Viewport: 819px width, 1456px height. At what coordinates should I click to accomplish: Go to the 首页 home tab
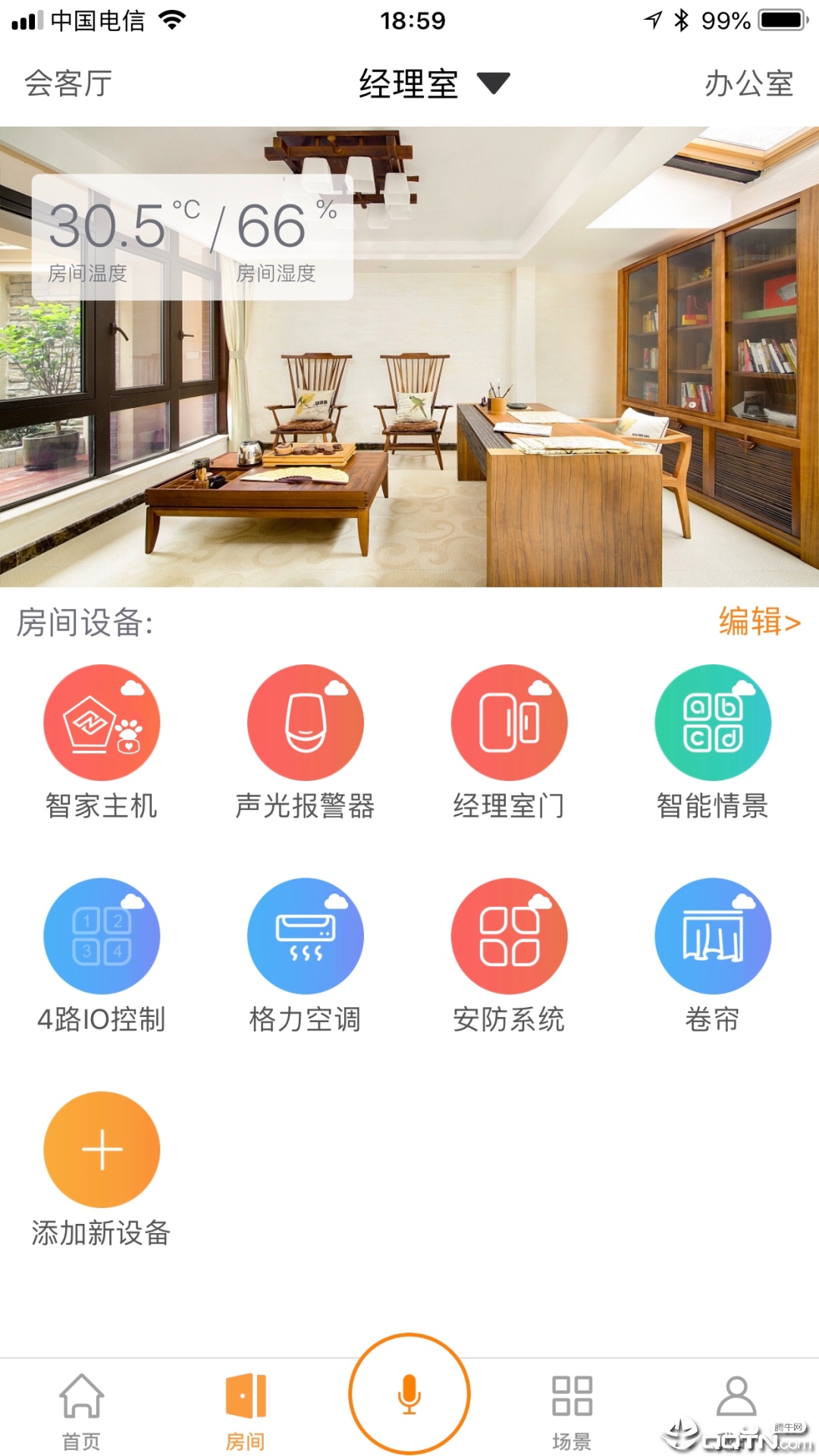[81, 1410]
